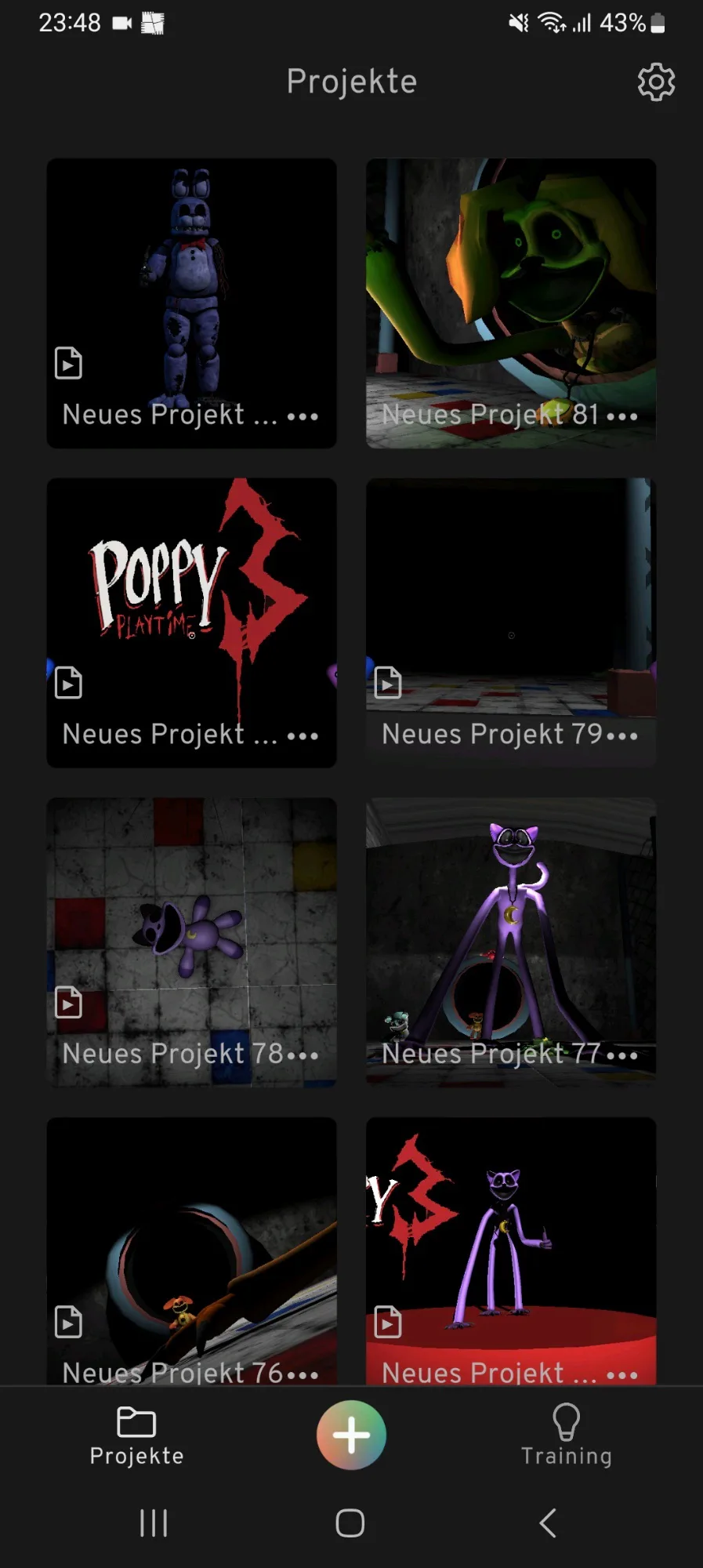This screenshot has width=703, height=1568.
Task: Open Neues Projekt 76
Action: coord(191,1247)
